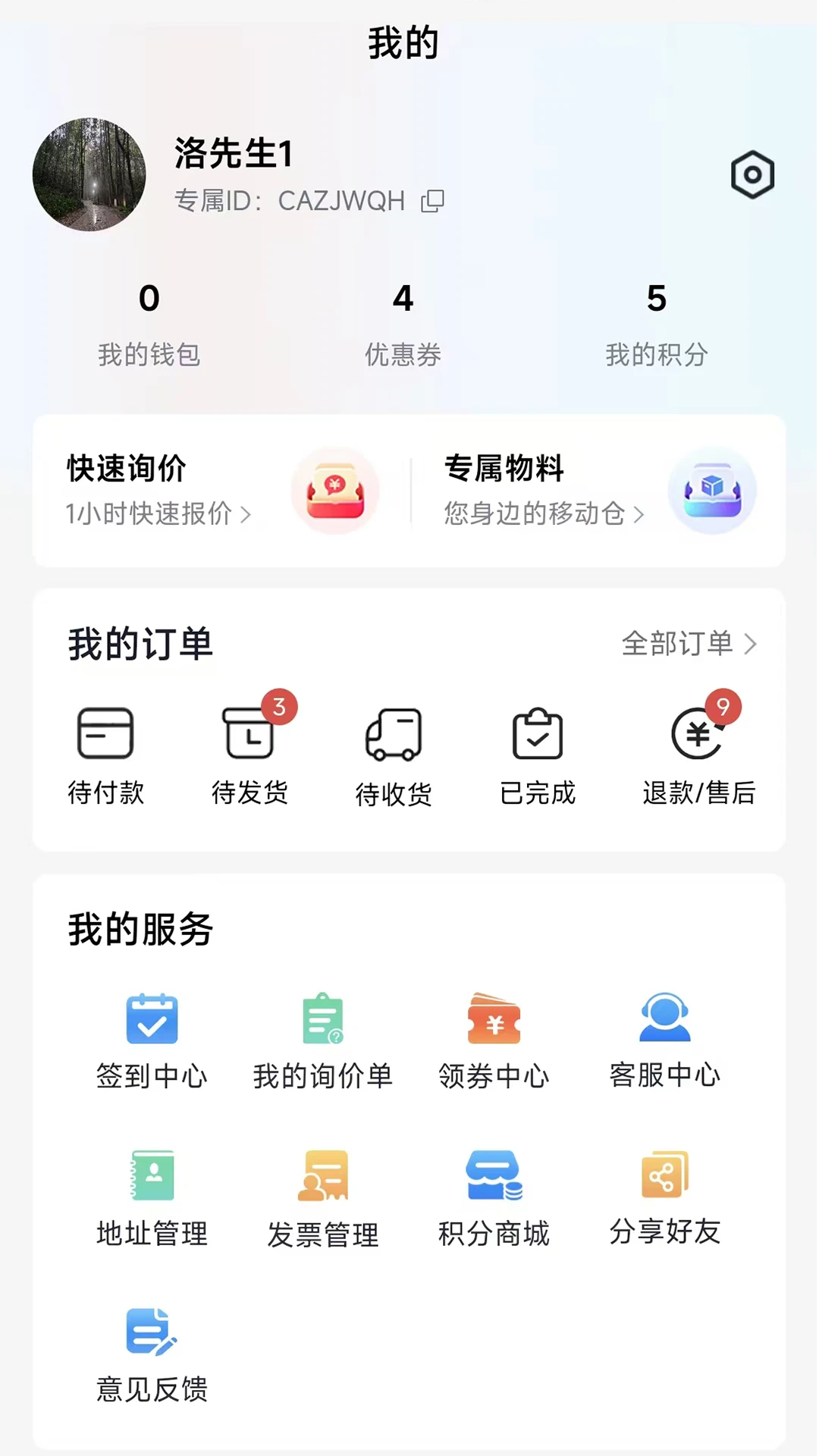
Task: Expand 专属物料 mobile warehouse section
Action: (639, 514)
